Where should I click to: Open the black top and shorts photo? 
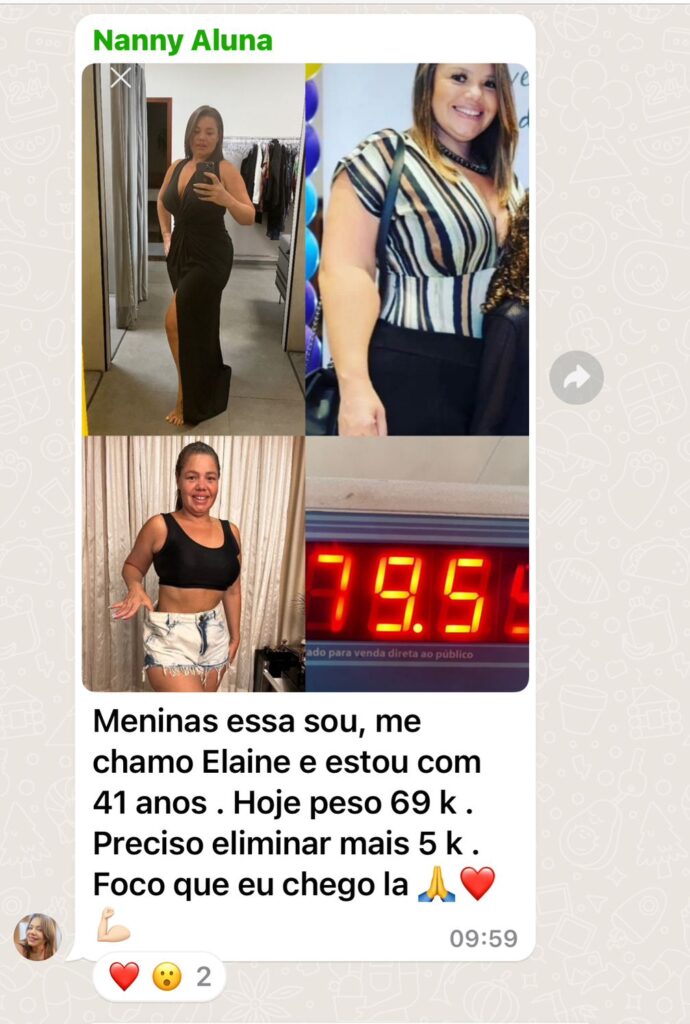(x=194, y=563)
